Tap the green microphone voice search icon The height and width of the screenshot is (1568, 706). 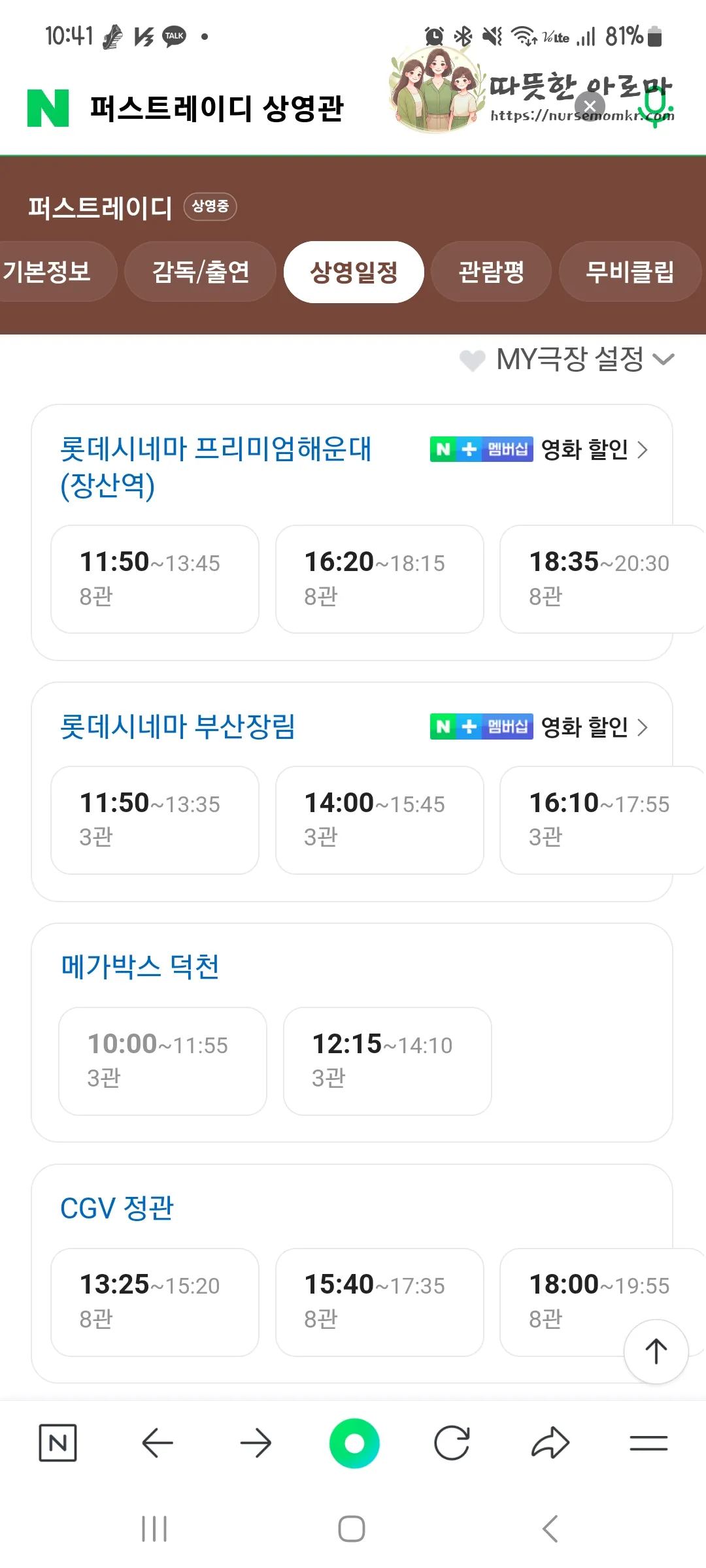point(654,107)
